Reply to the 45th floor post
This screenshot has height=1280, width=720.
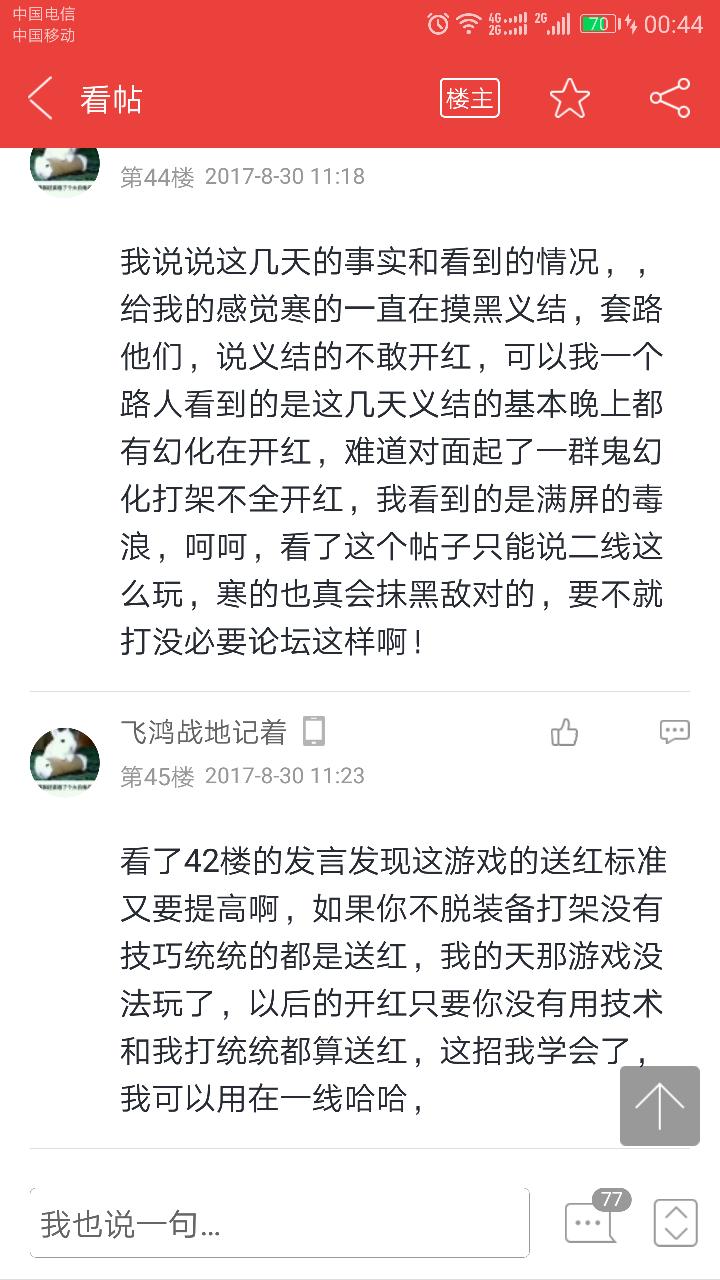coord(675,732)
